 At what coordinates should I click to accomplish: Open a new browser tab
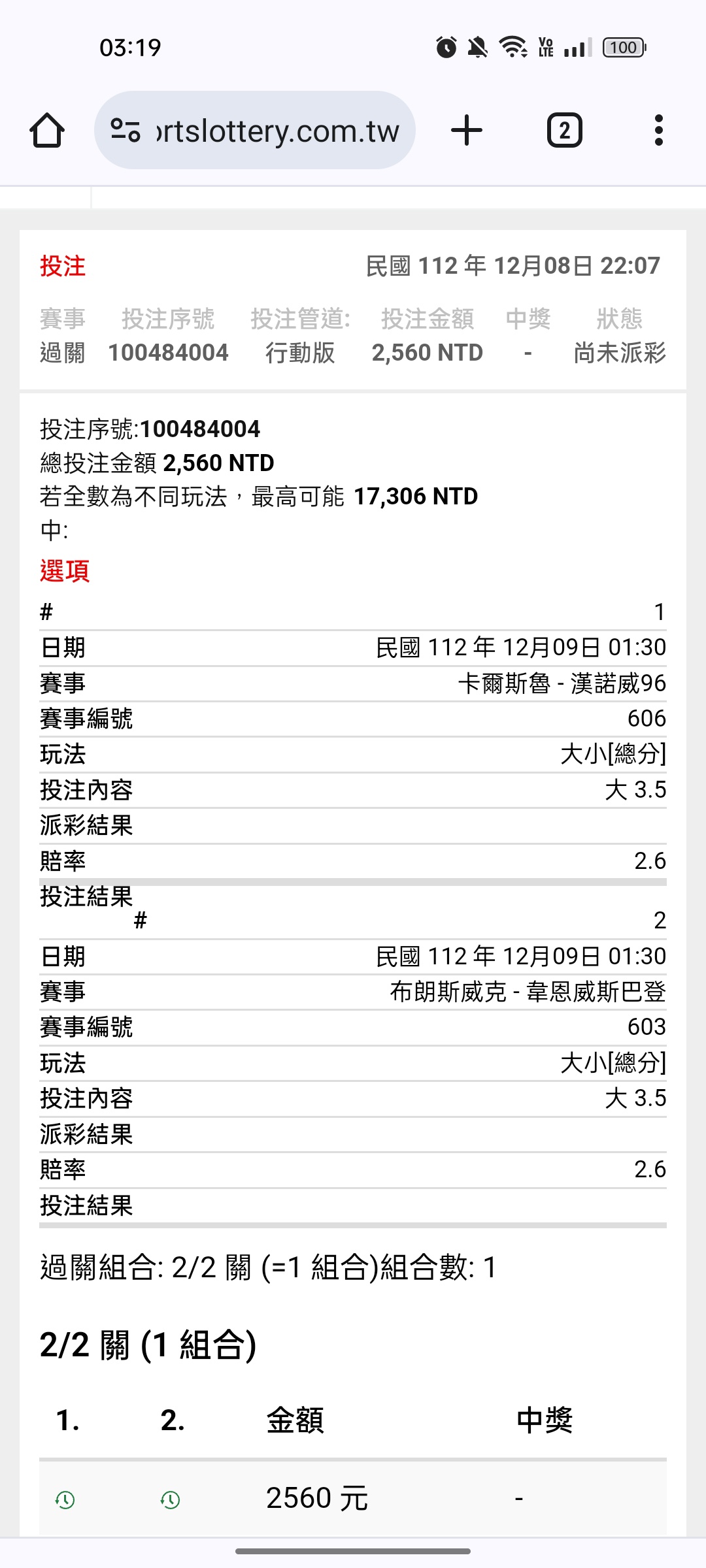467,130
